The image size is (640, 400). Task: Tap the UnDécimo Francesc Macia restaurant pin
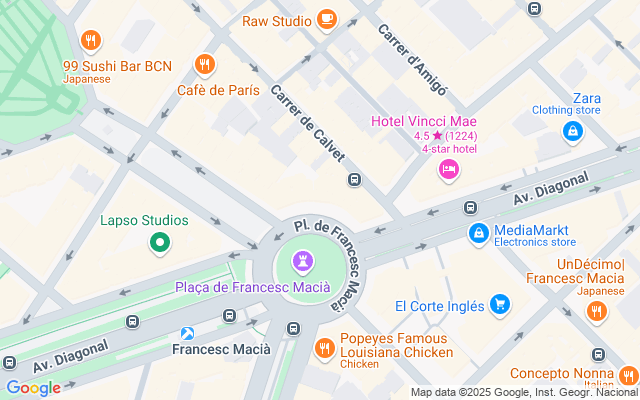click(597, 311)
